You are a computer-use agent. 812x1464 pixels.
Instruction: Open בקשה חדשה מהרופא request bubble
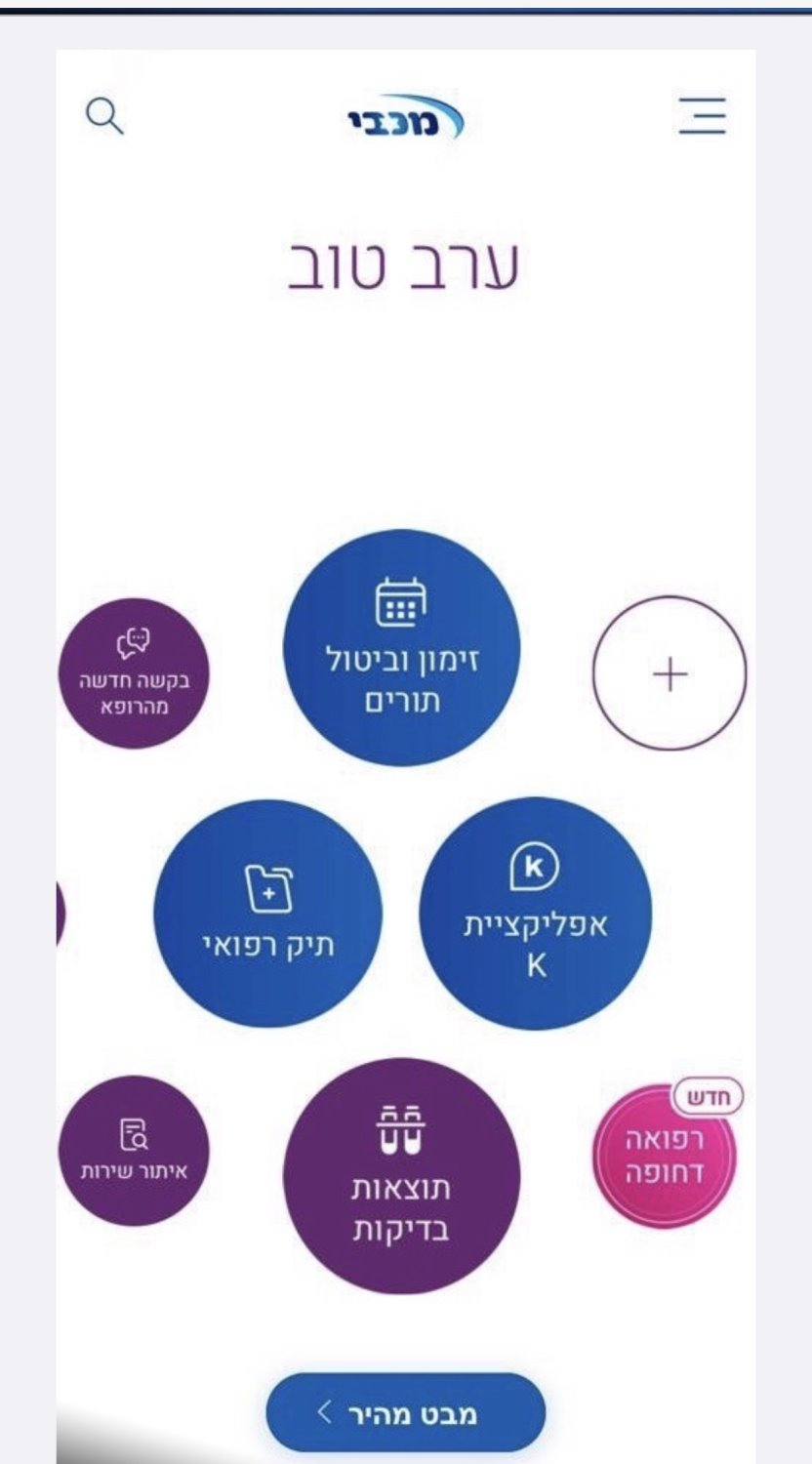[x=135, y=673]
